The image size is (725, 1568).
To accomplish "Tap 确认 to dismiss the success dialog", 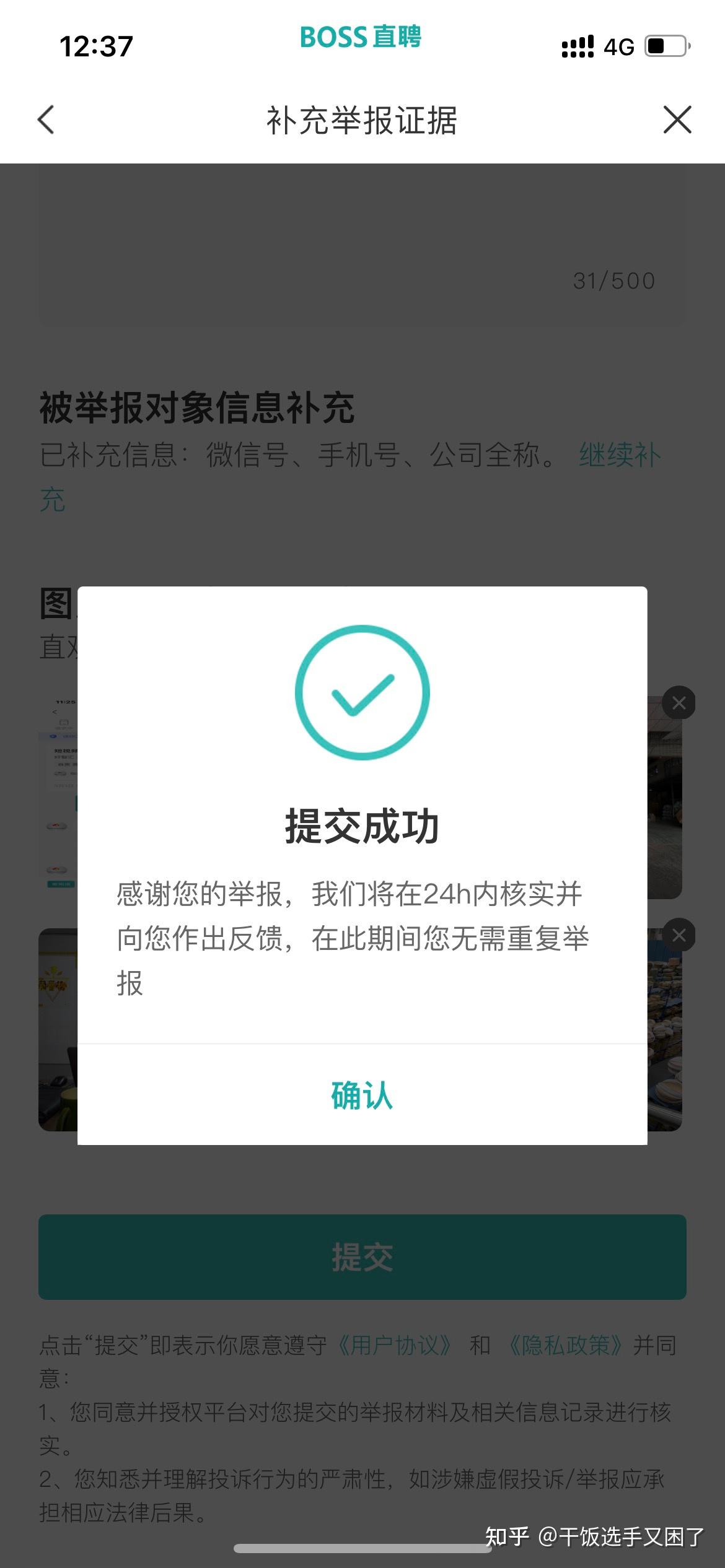I will (362, 1096).
